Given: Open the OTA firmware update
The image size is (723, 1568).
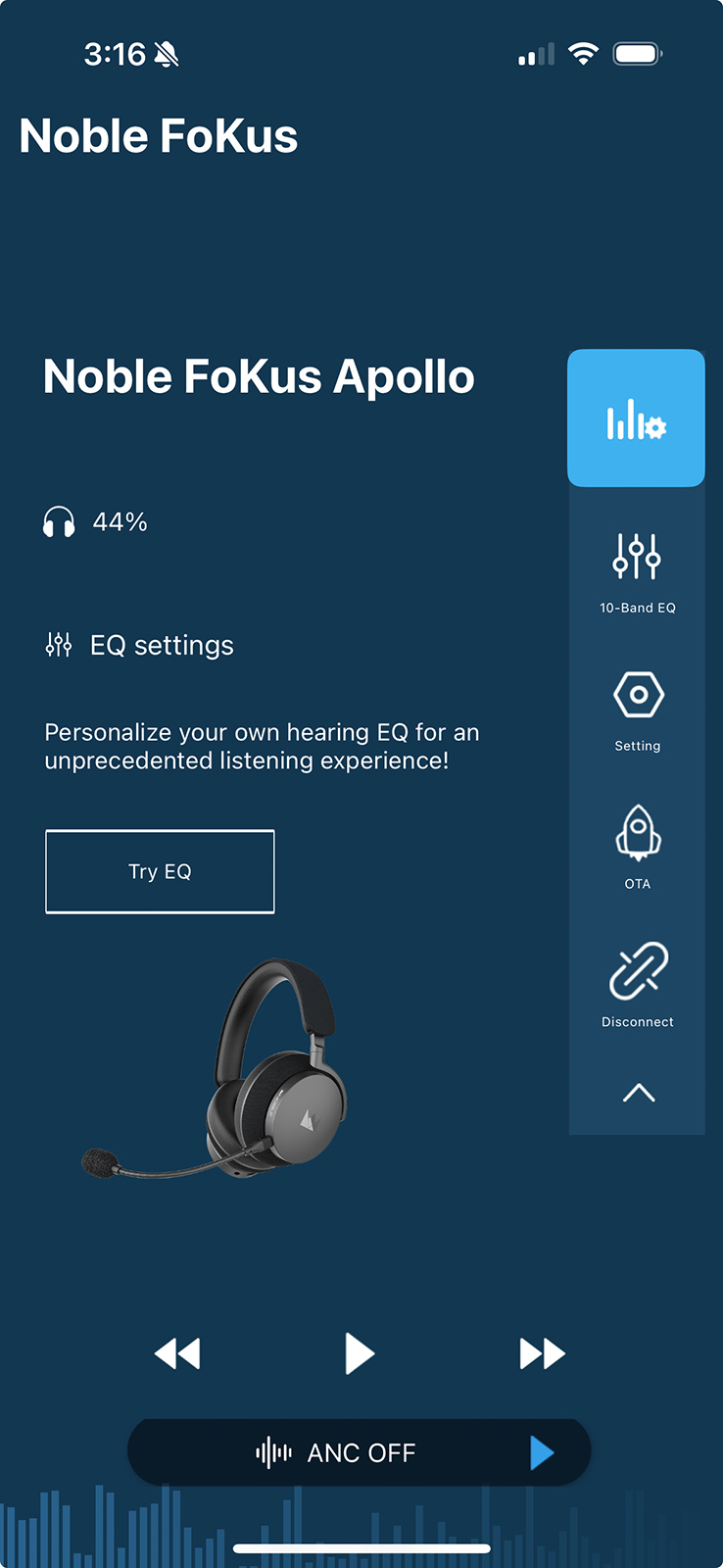Looking at the screenshot, I should [x=637, y=848].
